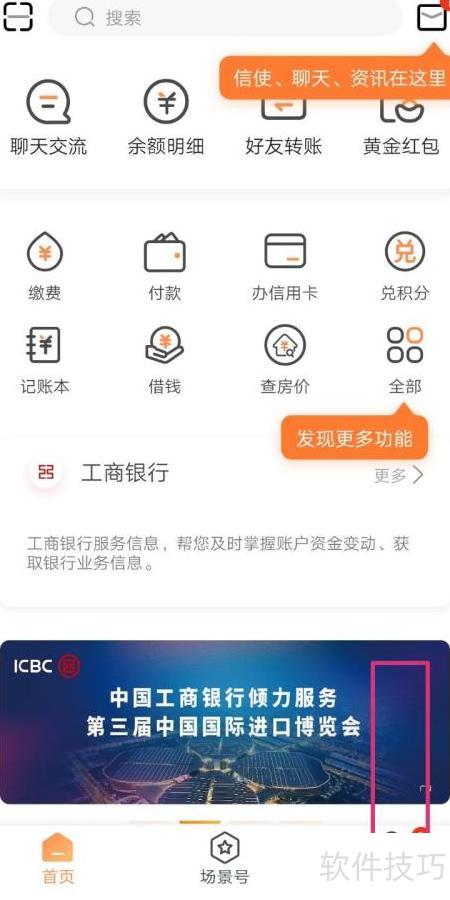Show 全部 all functions
Viewport: 450px width, 900px height.
pos(405,360)
